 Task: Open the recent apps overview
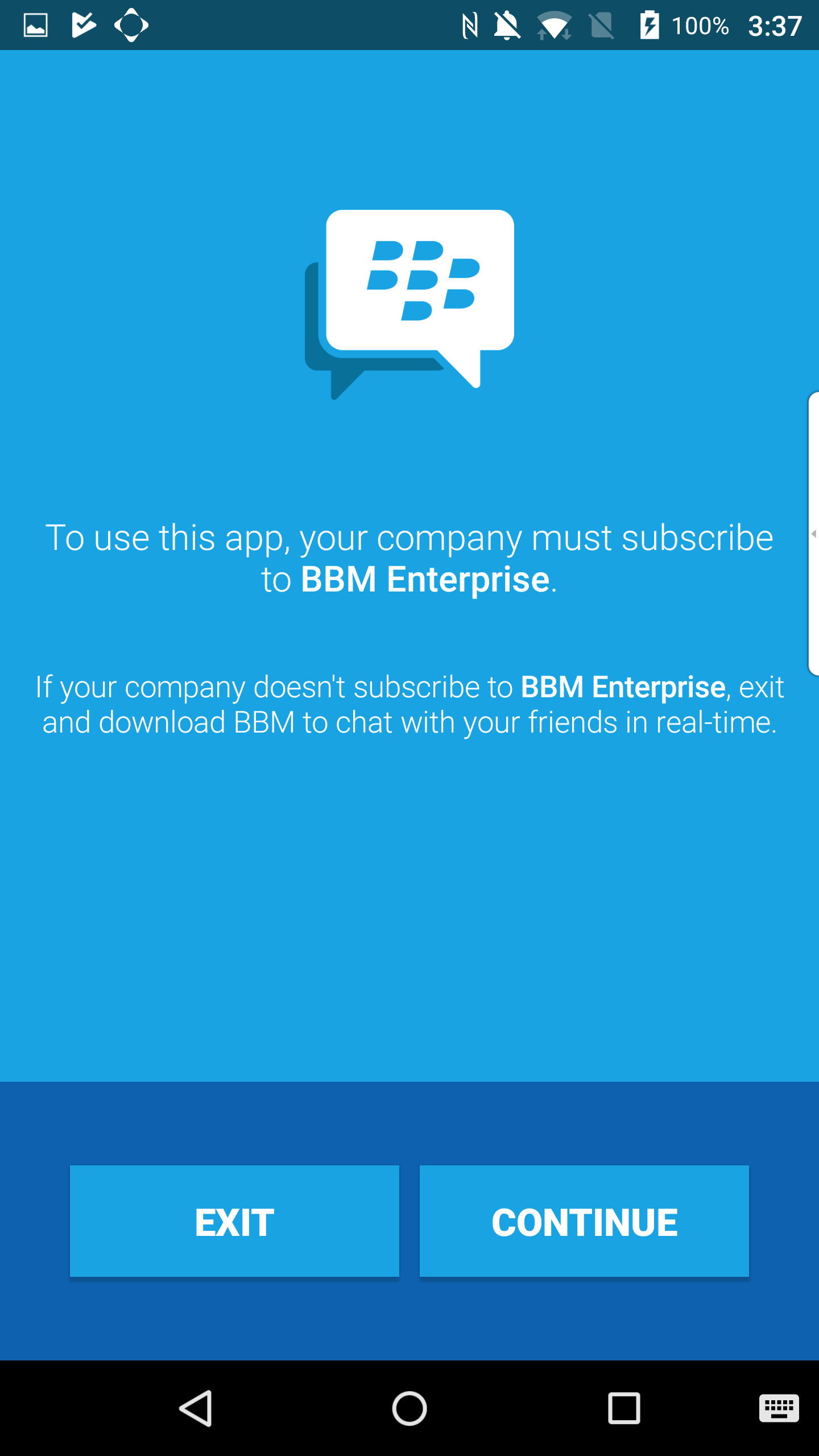click(624, 1409)
